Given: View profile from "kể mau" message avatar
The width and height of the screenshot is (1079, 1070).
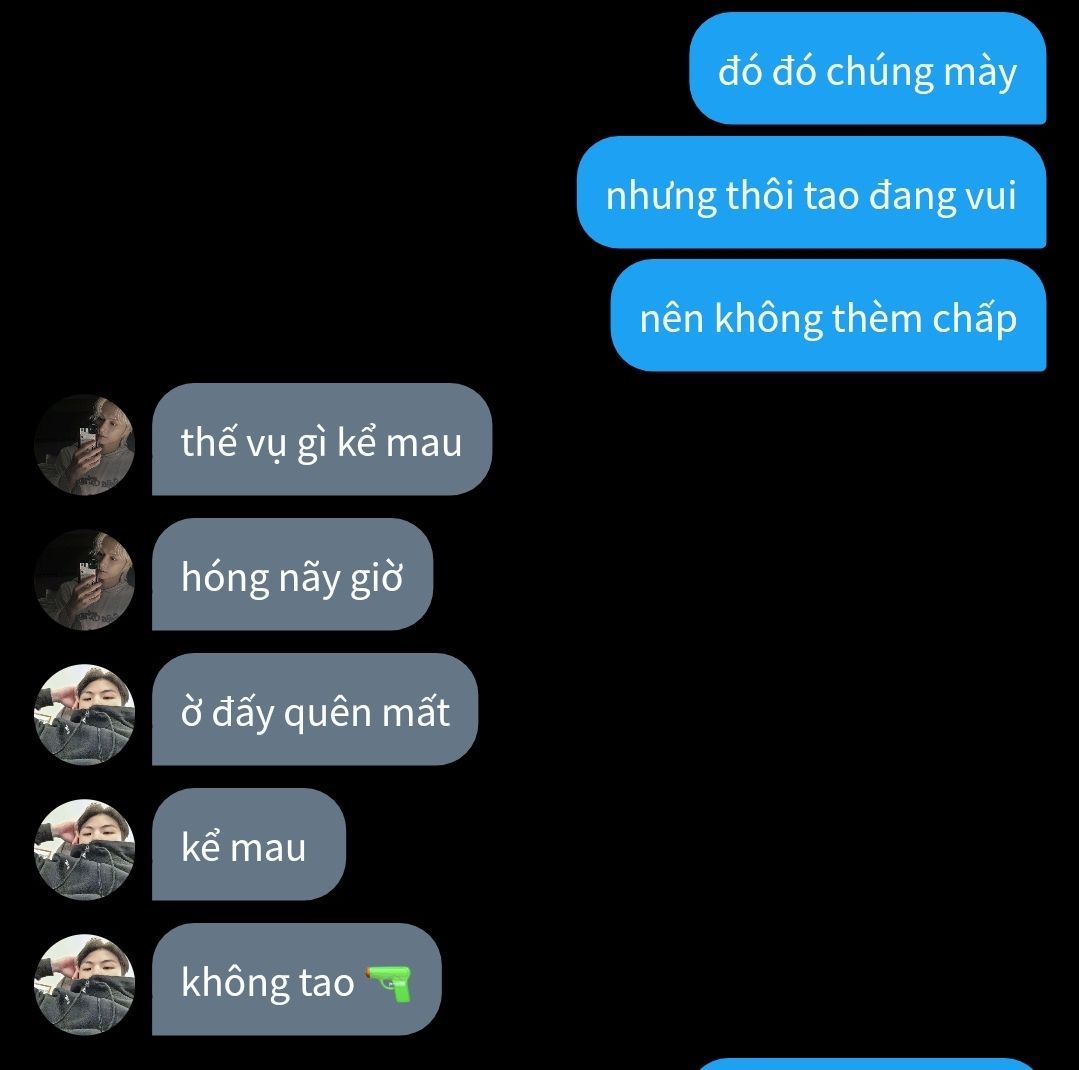Looking at the screenshot, I should click(85, 849).
